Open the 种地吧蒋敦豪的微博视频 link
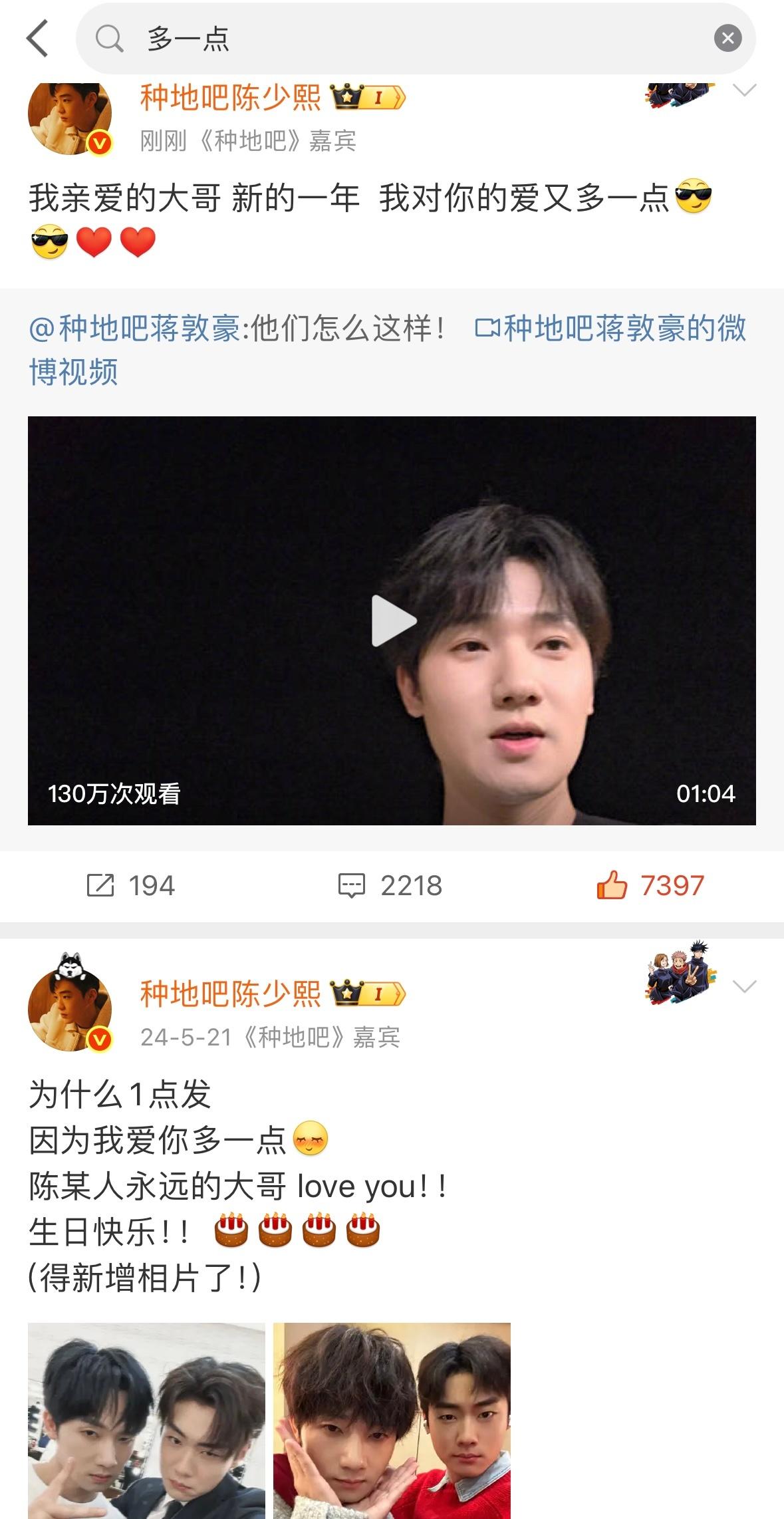The height and width of the screenshot is (1519, 784). 610,330
